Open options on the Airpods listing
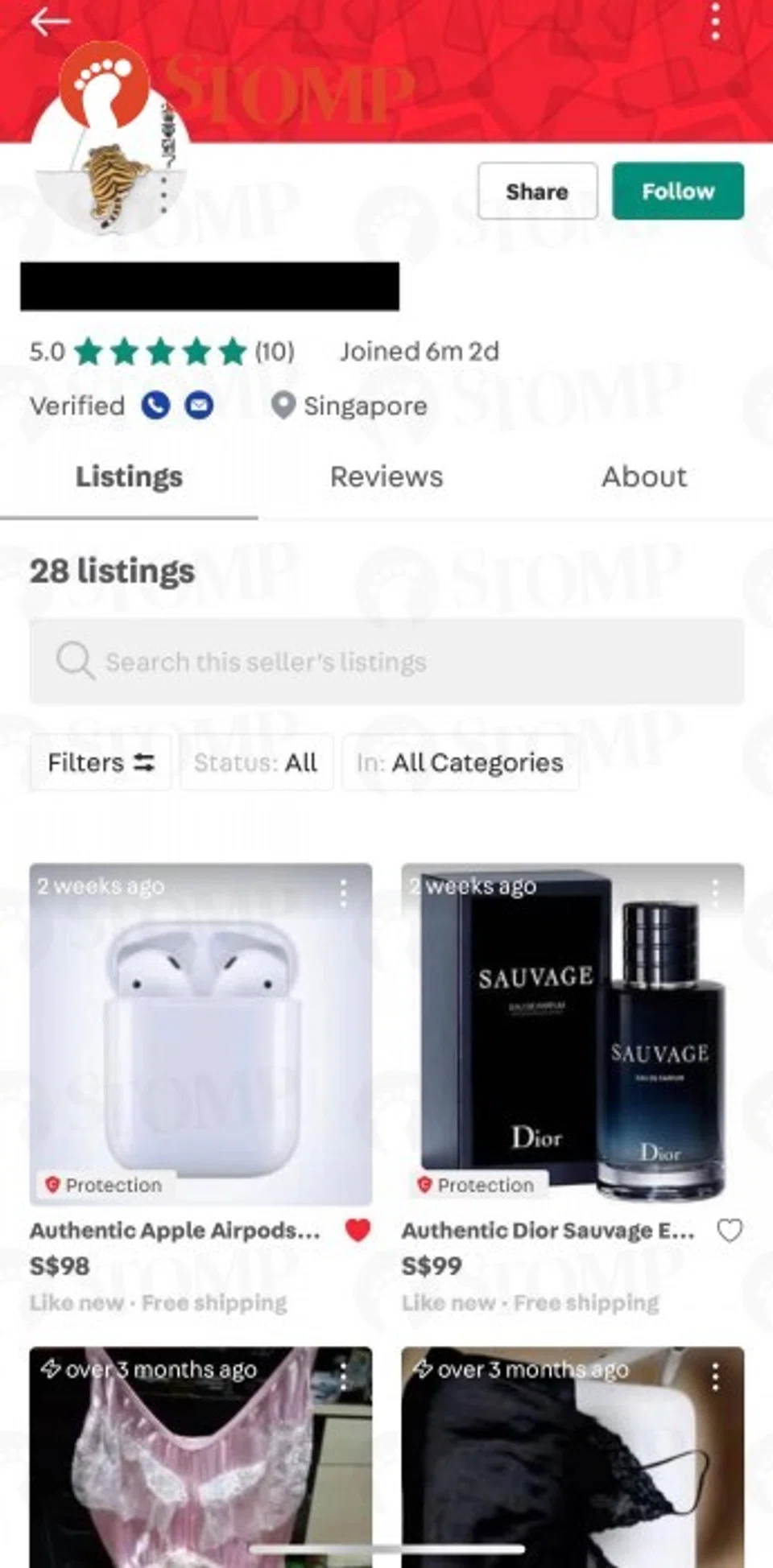This screenshot has width=773, height=1568. coord(344,892)
